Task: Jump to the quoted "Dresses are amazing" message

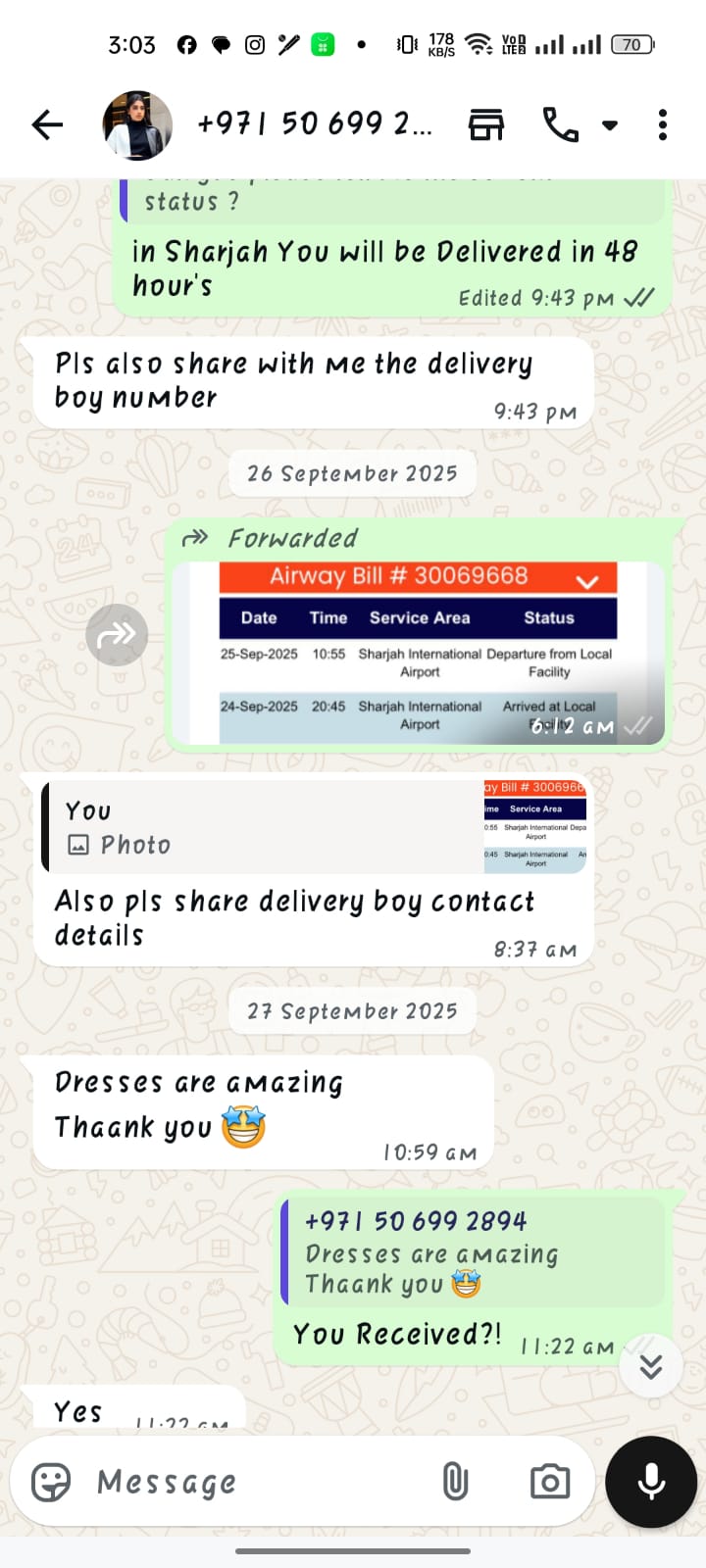Action: [x=473, y=1251]
